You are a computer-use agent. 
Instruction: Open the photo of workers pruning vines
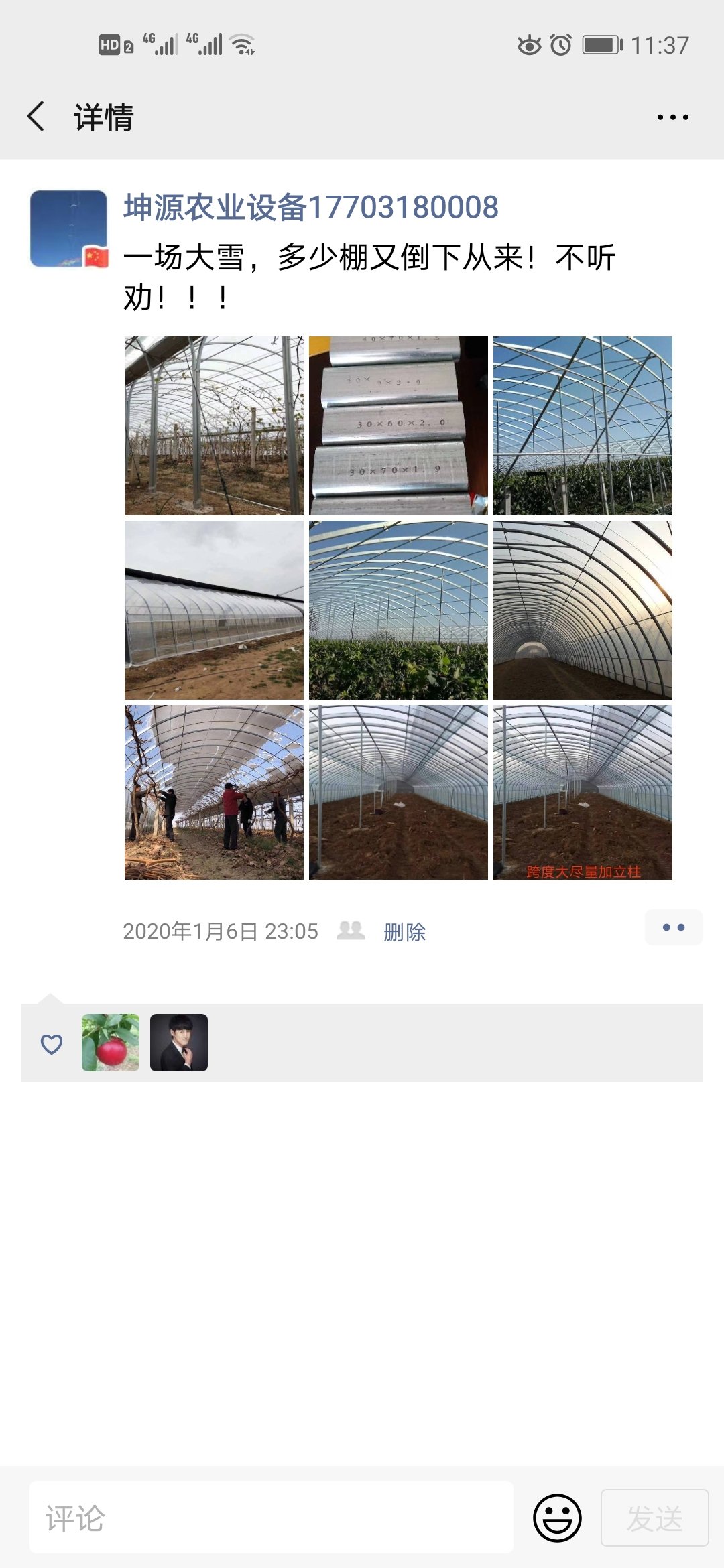[214, 792]
